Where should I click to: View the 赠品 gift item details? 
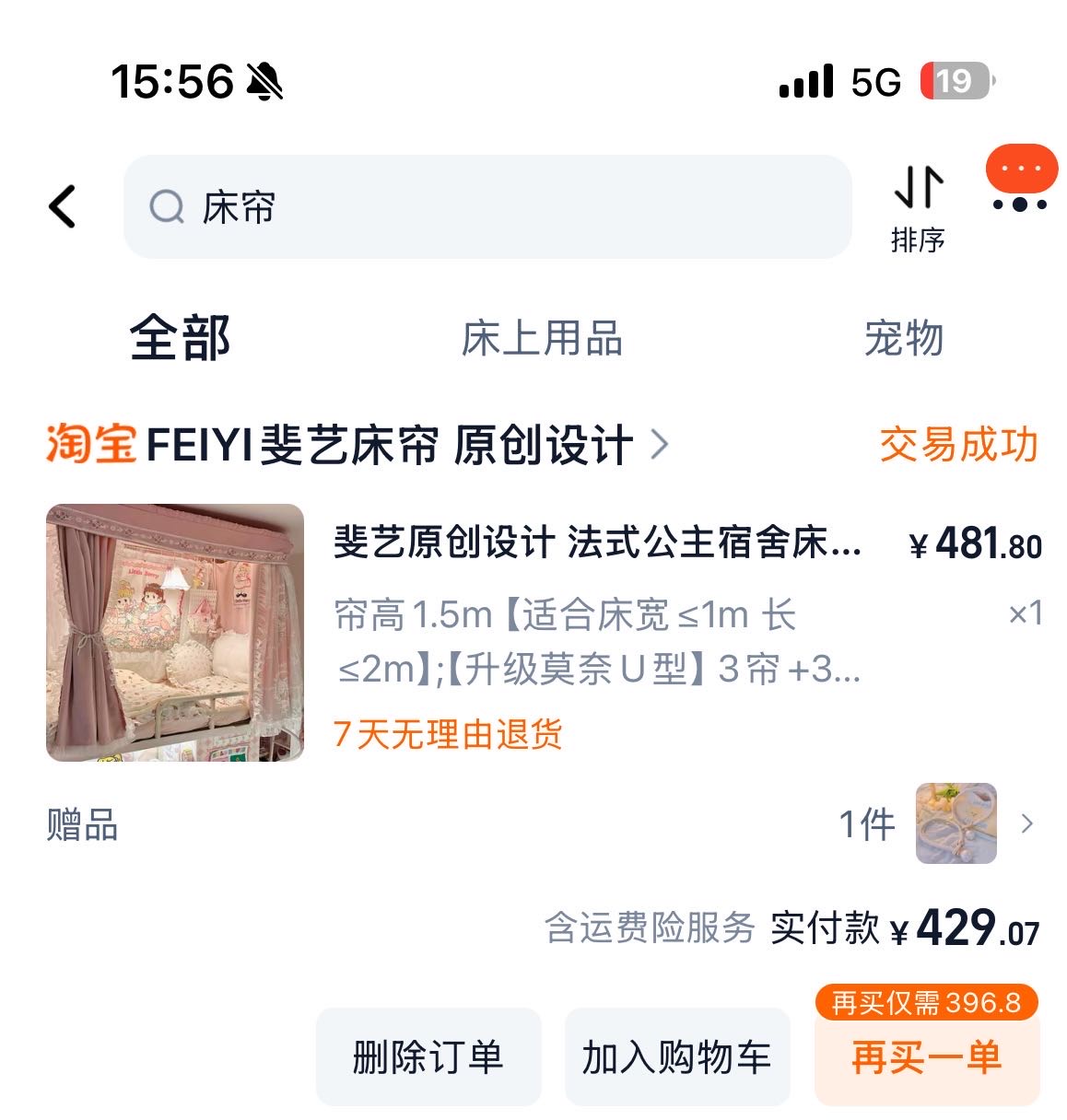(958, 823)
